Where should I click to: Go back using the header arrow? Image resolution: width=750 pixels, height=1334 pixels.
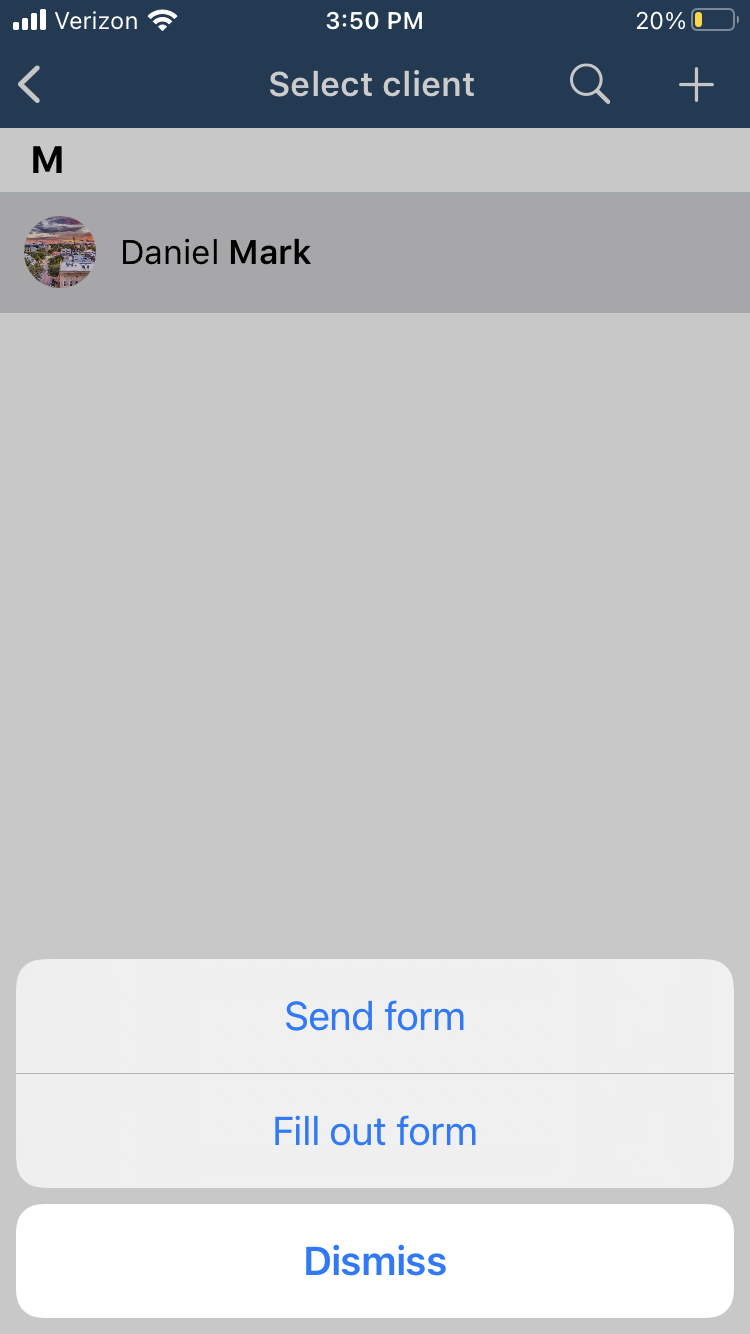pos(30,85)
